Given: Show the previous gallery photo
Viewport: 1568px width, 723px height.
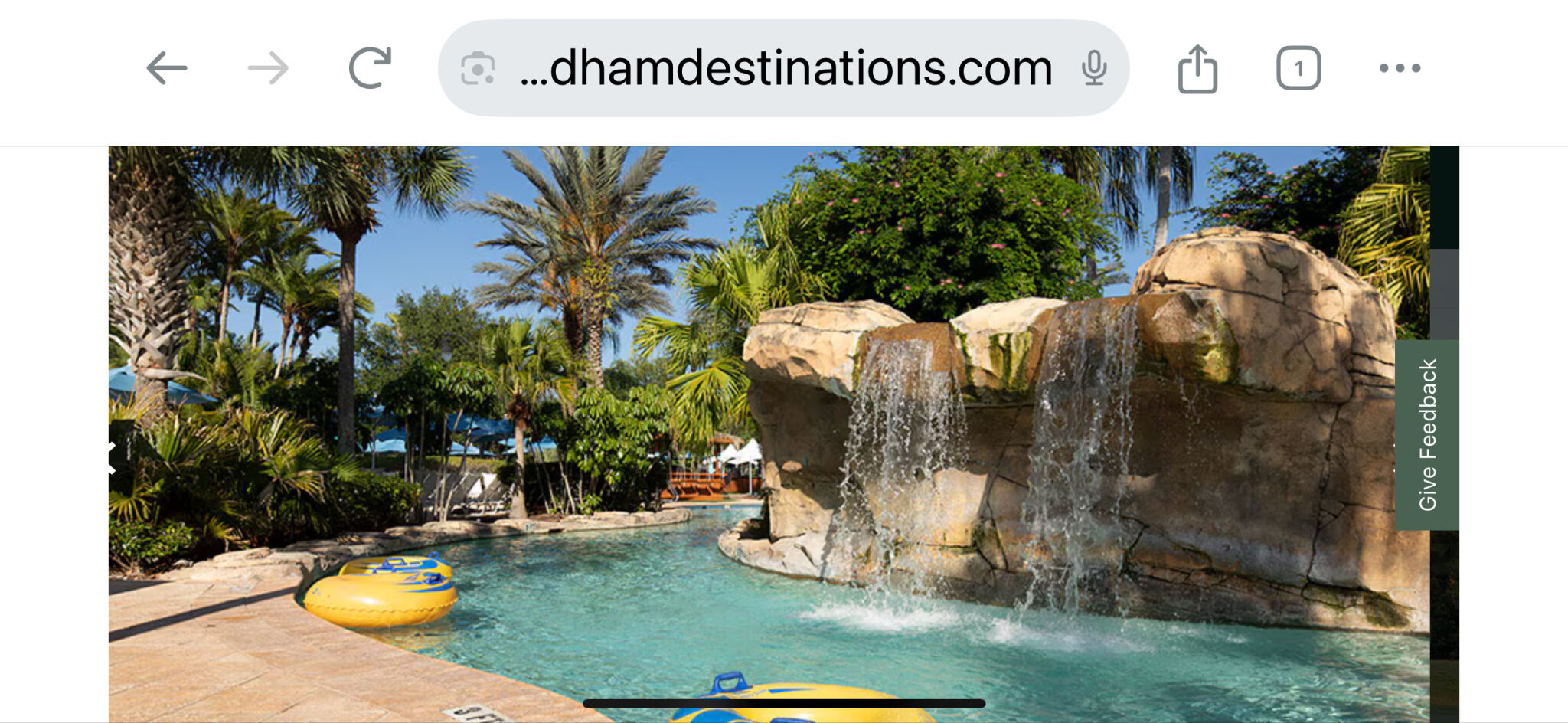Looking at the screenshot, I should [x=113, y=458].
